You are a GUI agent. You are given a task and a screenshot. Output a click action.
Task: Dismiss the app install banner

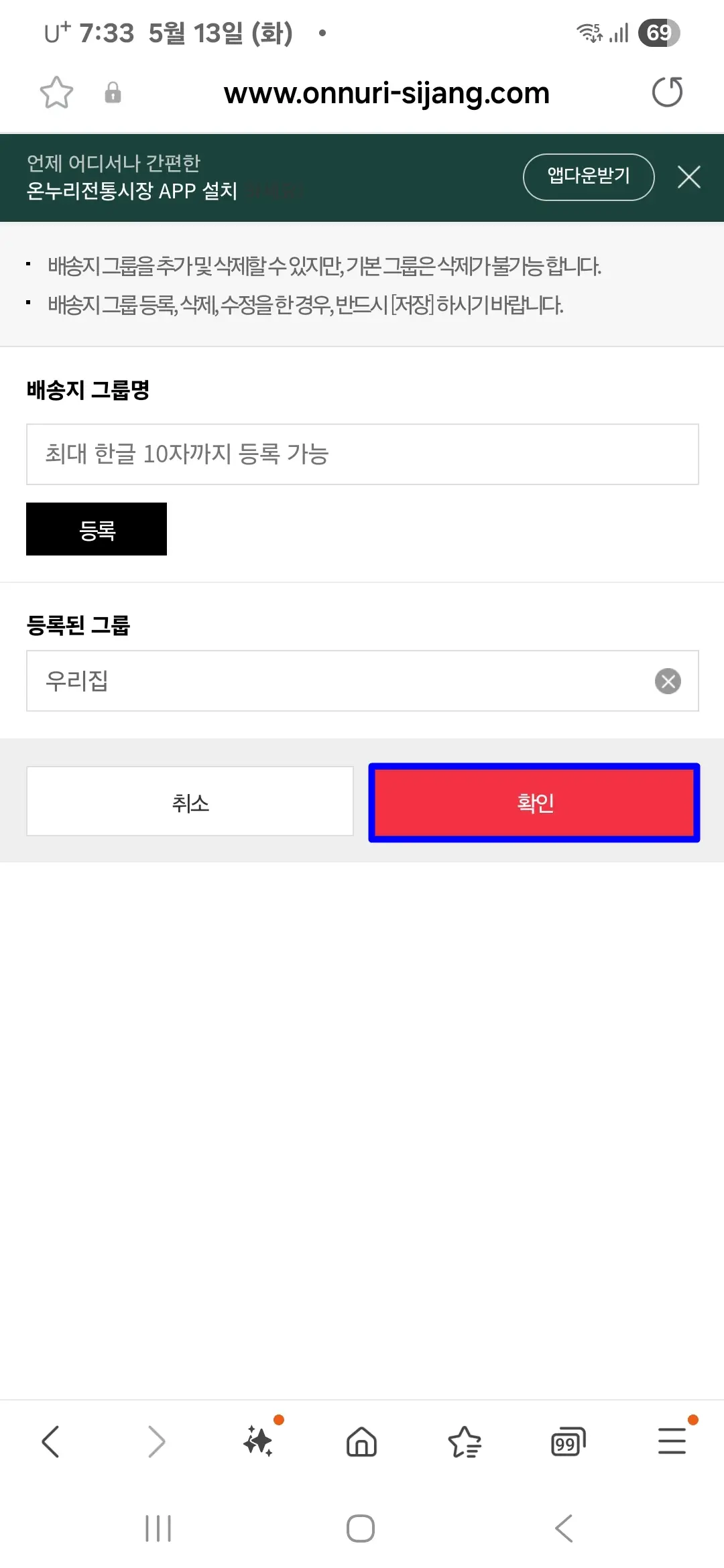(x=689, y=178)
